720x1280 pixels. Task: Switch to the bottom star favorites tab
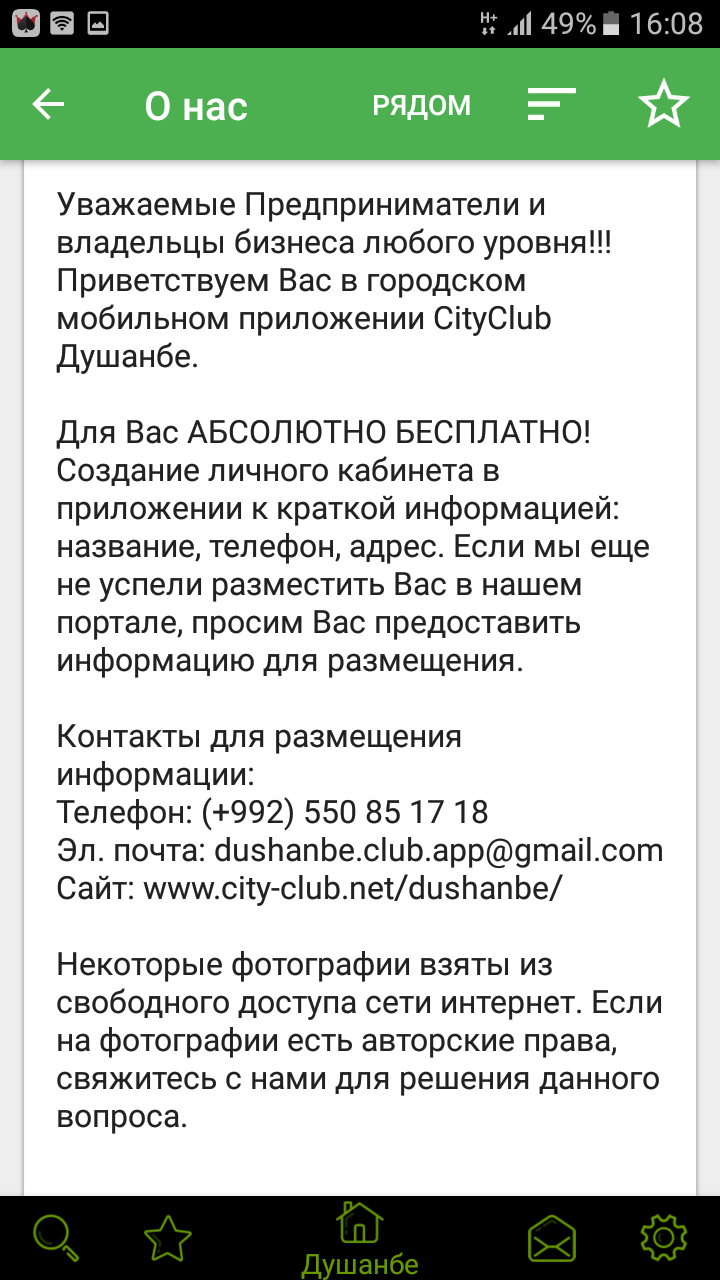pyautogui.click(x=168, y=1239)
